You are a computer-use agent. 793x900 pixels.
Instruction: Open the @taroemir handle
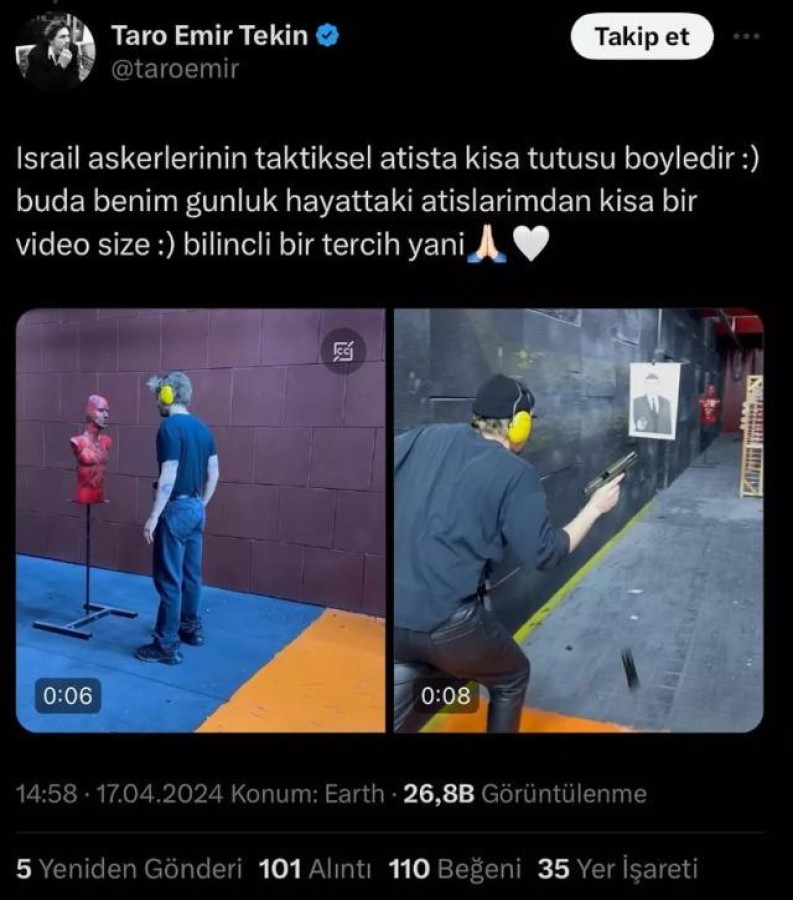(175, 69)
